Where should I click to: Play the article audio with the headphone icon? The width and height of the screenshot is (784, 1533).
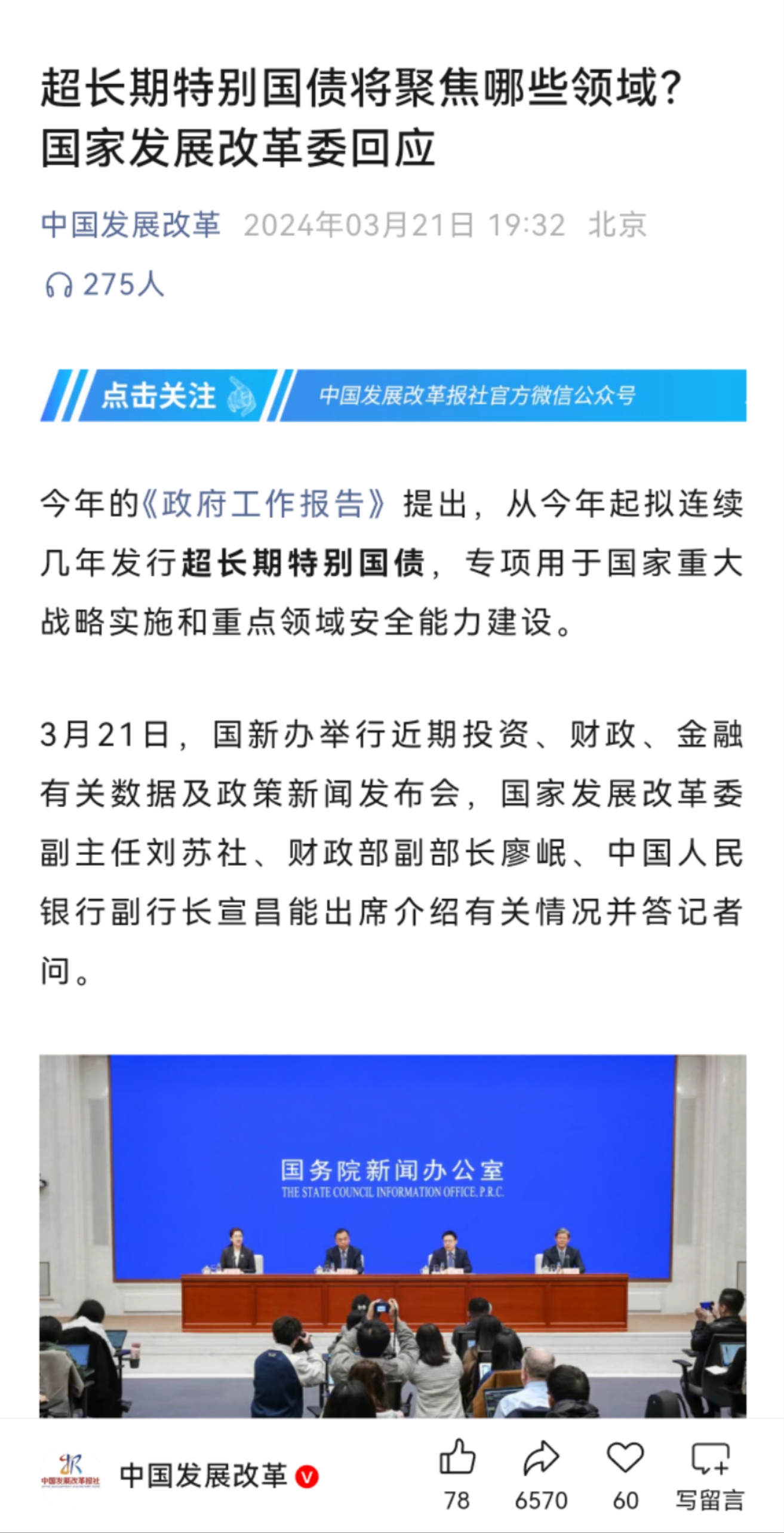[59, 285]
